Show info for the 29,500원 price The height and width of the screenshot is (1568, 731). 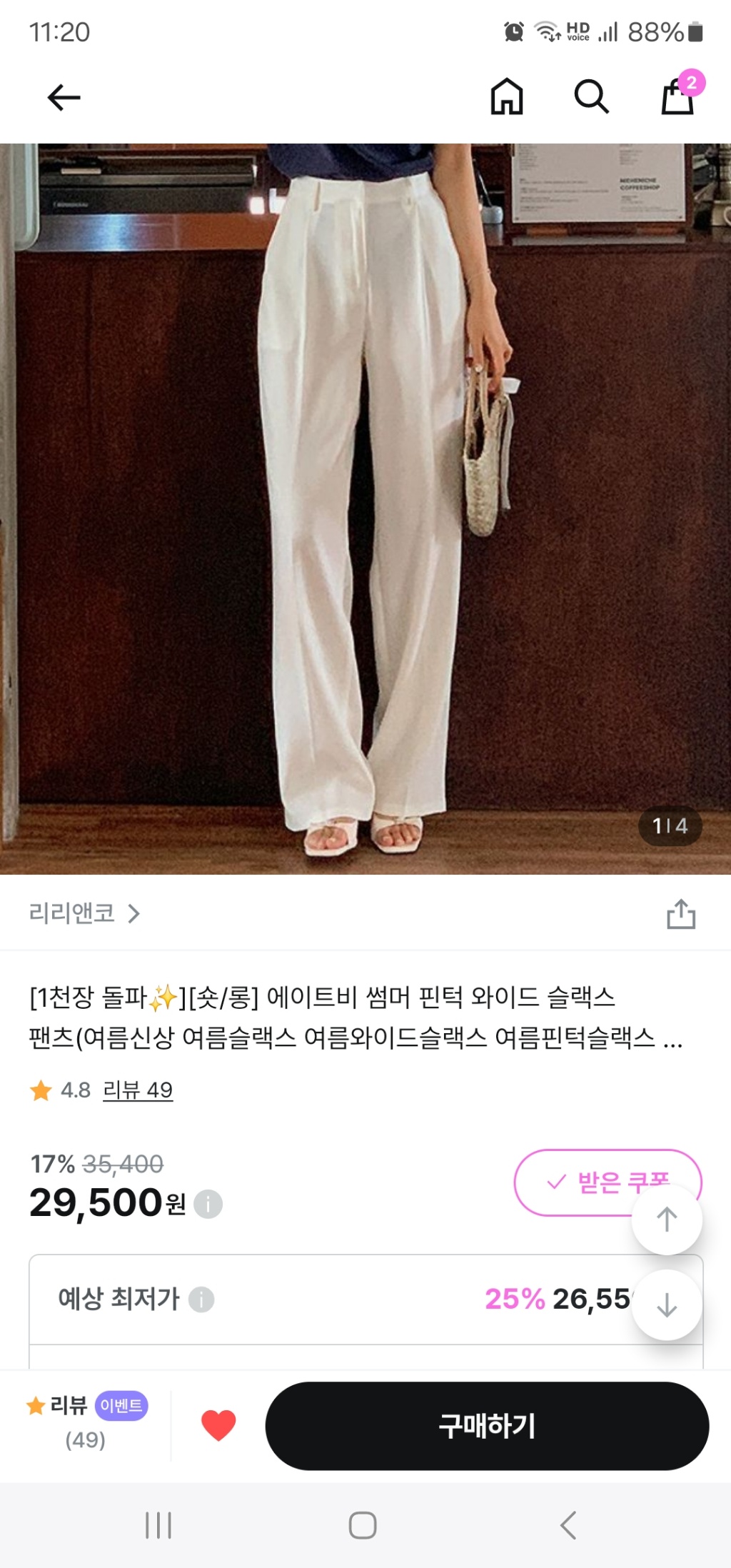coord(208,1204)
